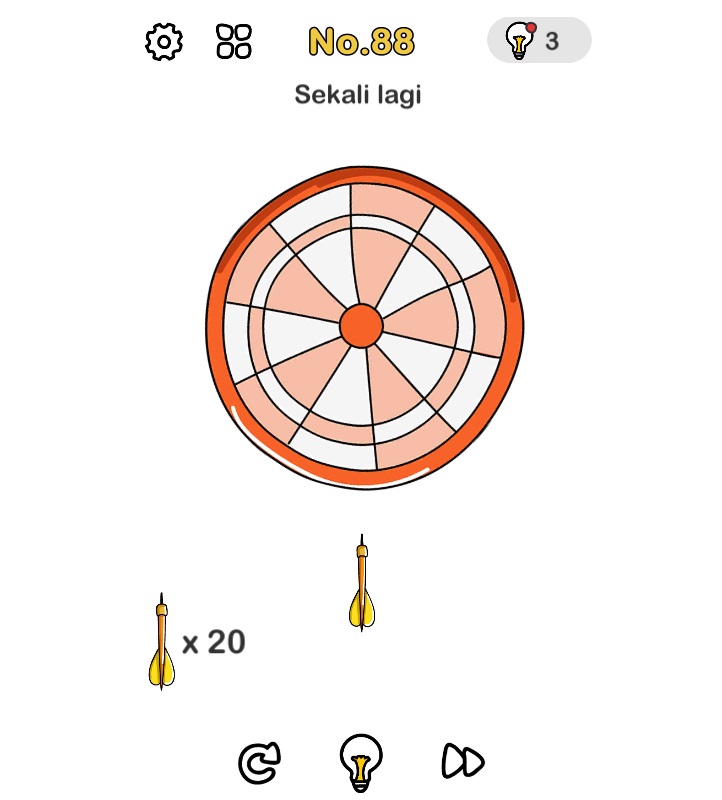
Task: Tap the hint counter with 3 bulbs
Action: pos(538,41)
